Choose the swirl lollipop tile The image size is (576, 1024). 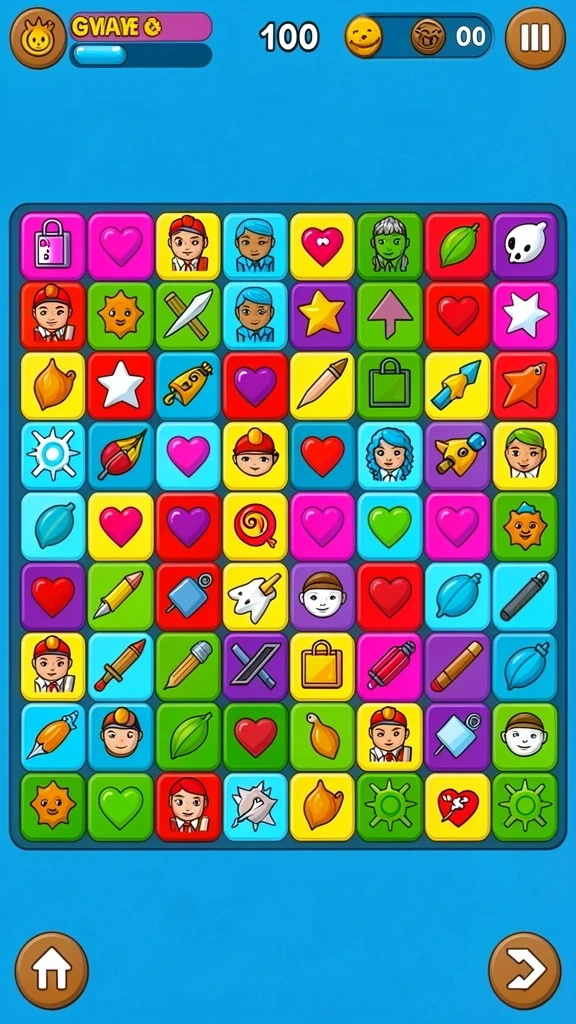tap(255, 526)
